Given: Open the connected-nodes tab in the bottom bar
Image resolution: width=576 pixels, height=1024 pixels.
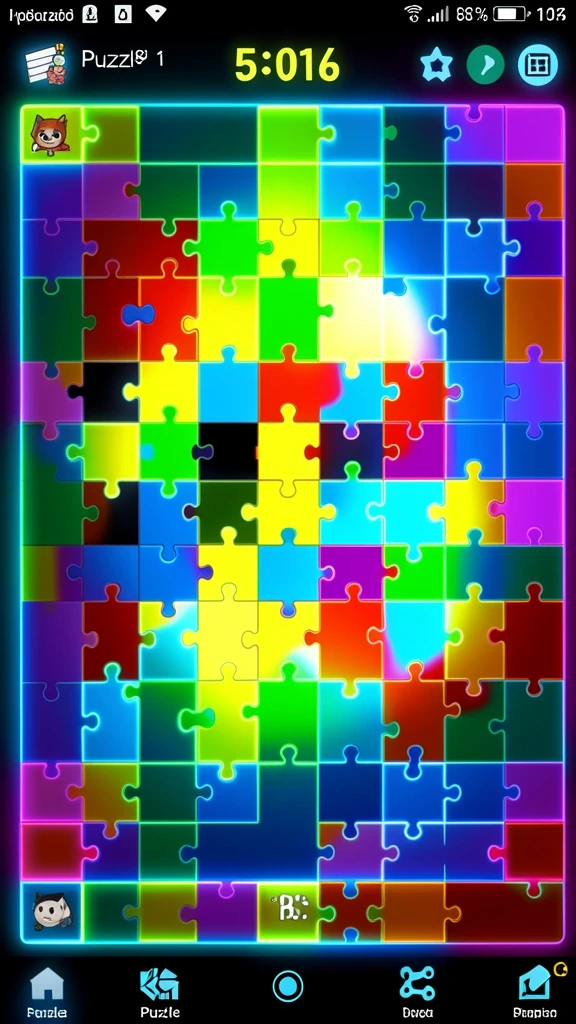Looking at the screenshot, I should pyautogui.click(x=417, y=991).
